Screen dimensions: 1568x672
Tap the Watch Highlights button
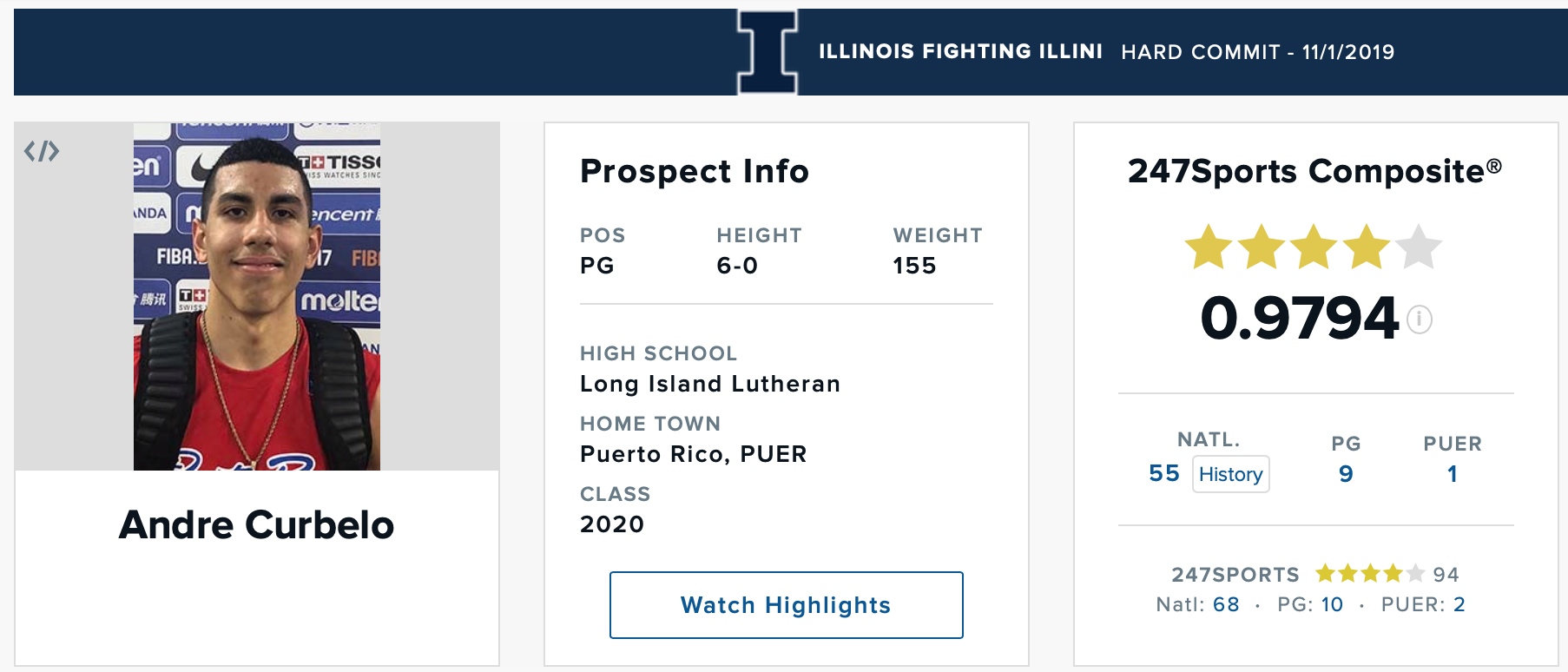[786, 605]
